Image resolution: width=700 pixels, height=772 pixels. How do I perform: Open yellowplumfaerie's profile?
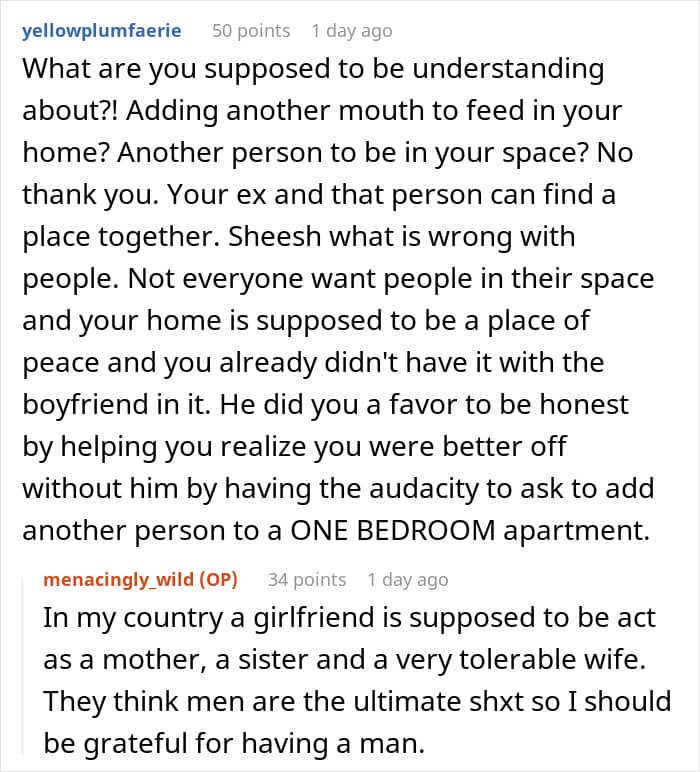click(x=101, y=31)
